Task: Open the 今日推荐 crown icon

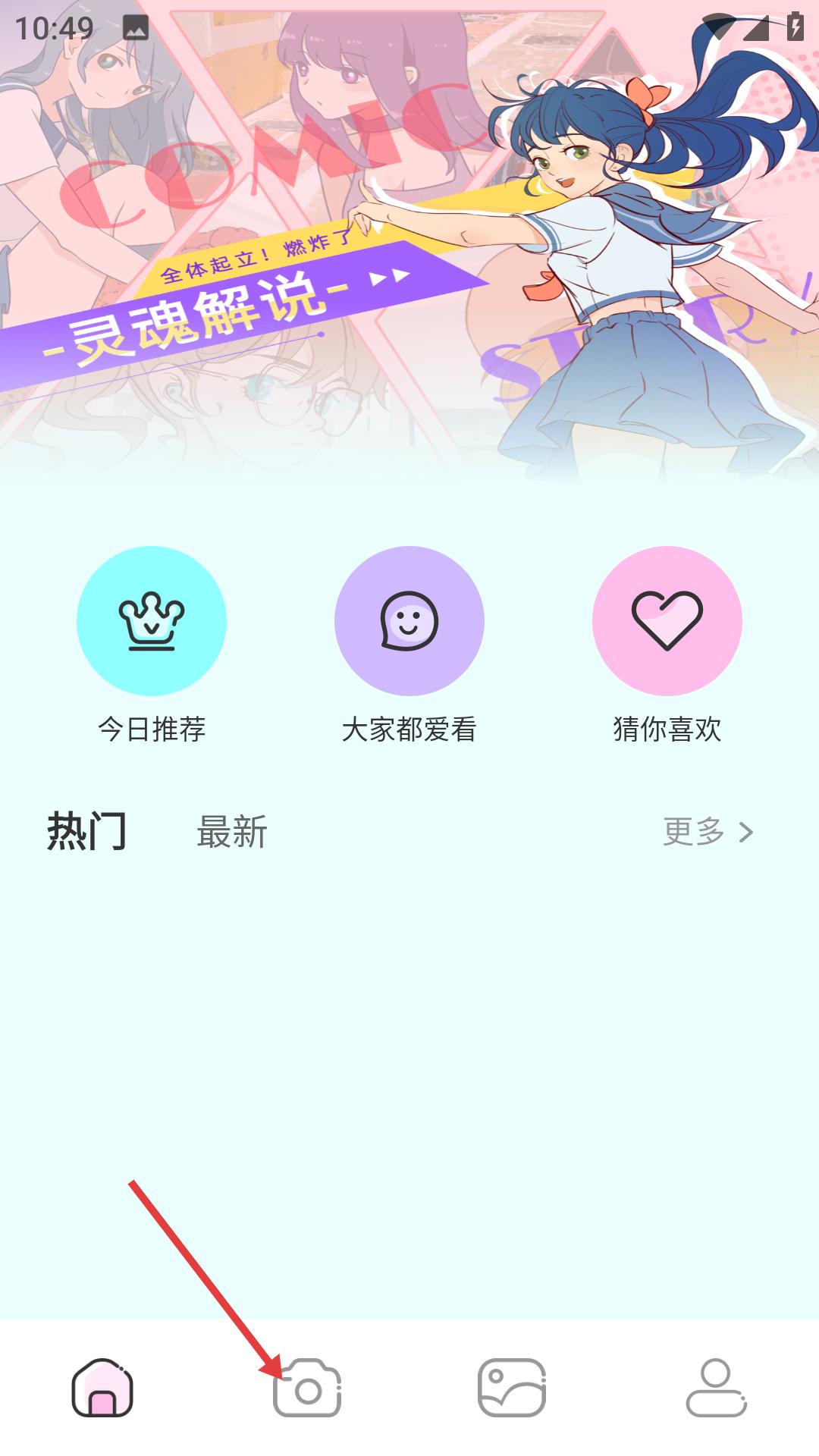Action: pos(152,620)
